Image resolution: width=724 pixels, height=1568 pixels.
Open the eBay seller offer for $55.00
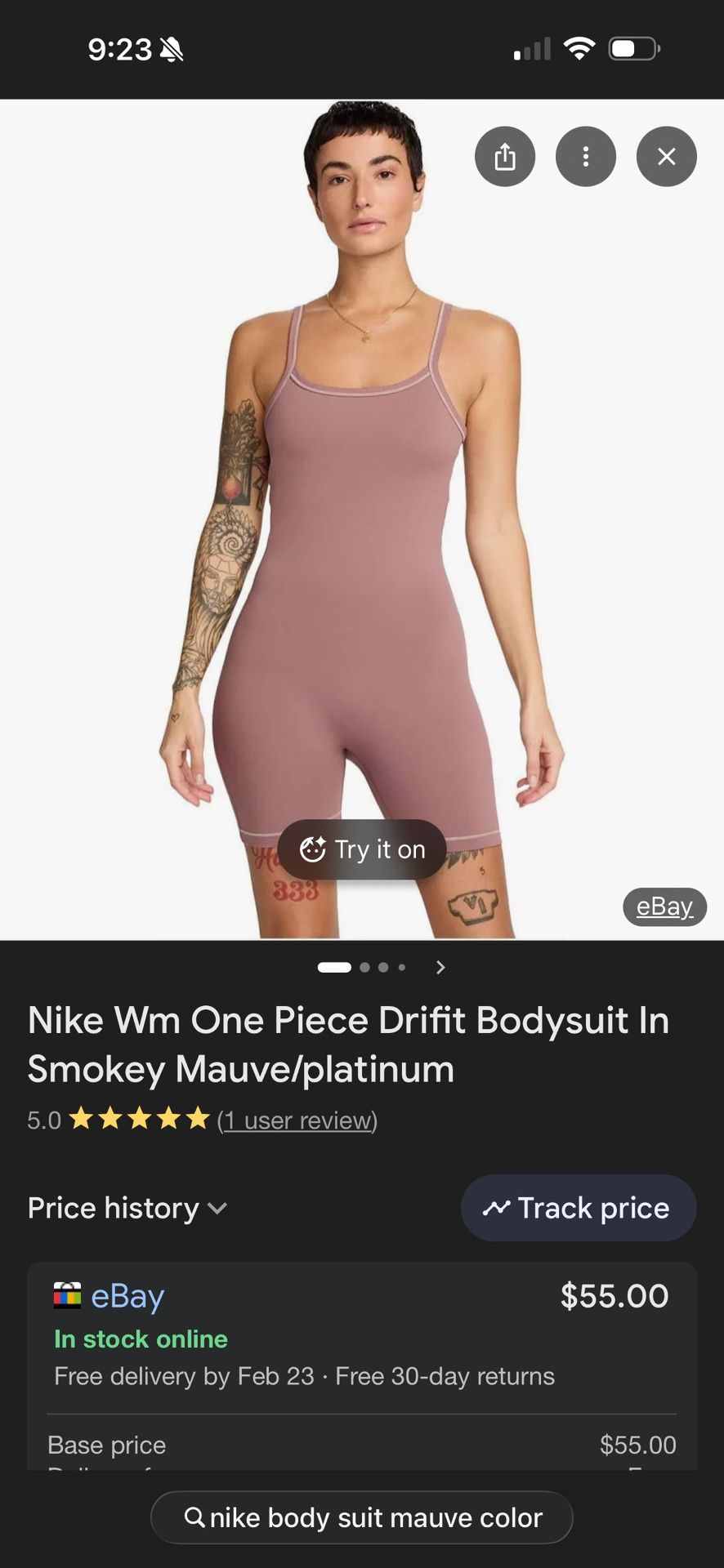tap(127, 1296)
